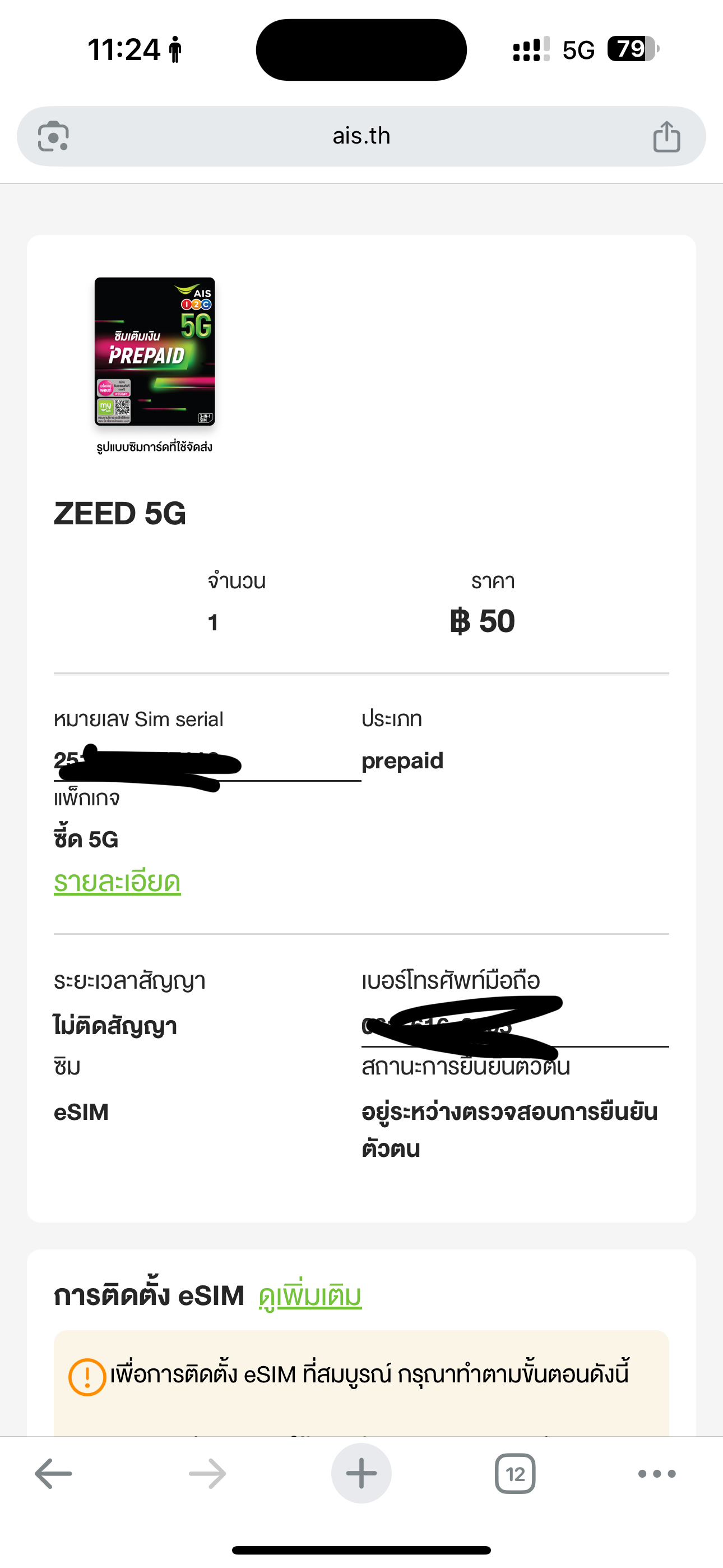Tap the ais.th address bar
Image resolution: width=723 pixels, height=1568 pixels.
[361, 136]
